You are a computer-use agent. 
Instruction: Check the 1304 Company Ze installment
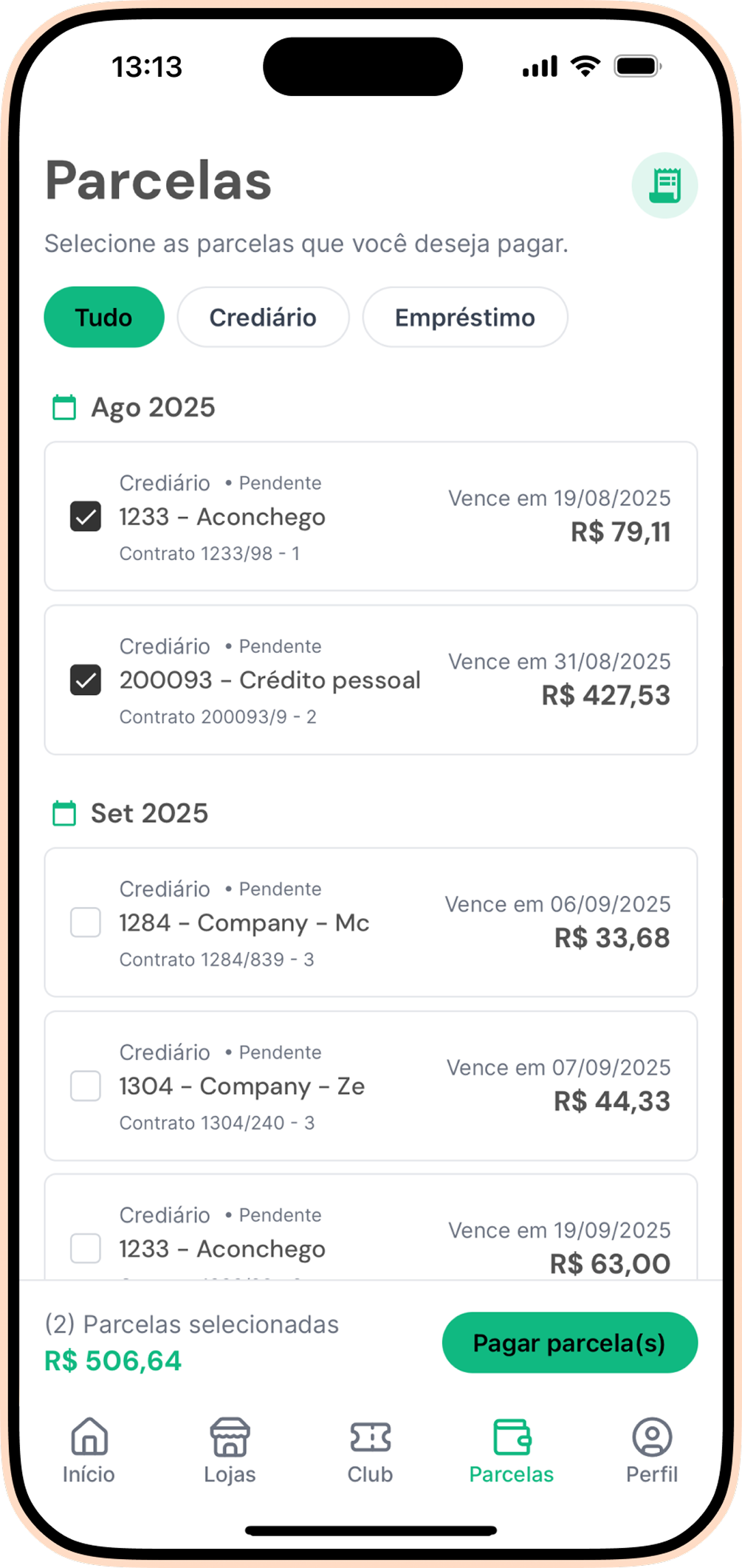pos(86,1086)
